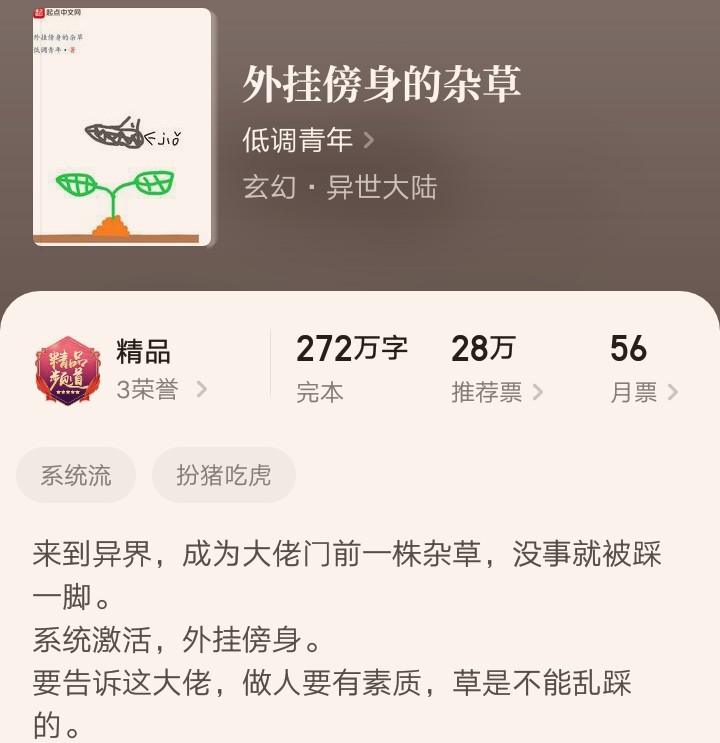Viewport: 720px width, 743px height.
Task: Tap the book cover image
Action: click(x=122, y=127)
